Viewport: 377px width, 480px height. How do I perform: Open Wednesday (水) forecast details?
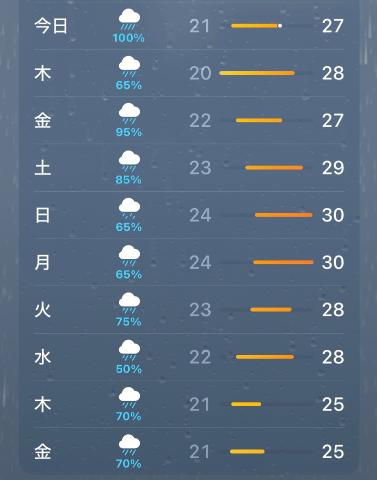click(189, 357)
